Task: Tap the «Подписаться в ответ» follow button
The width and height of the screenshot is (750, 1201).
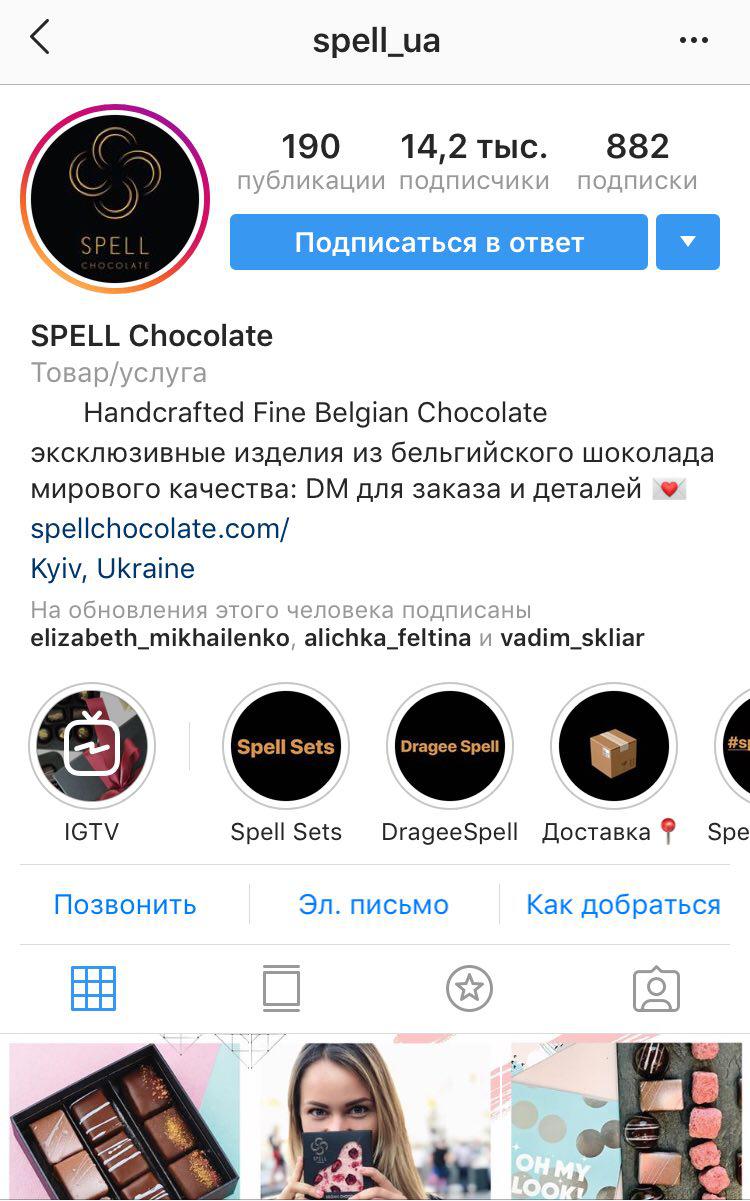Action: pos(439,242)
